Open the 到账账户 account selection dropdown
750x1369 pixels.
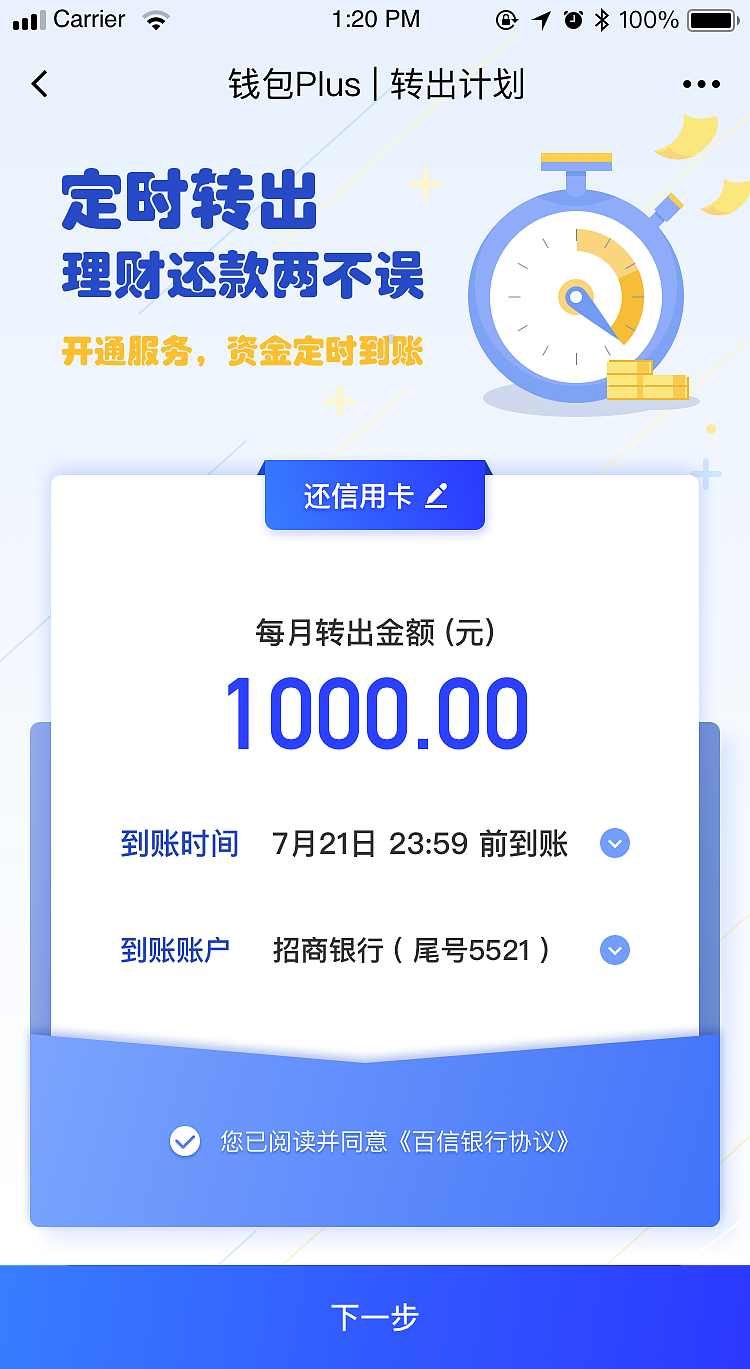(614, 950)
